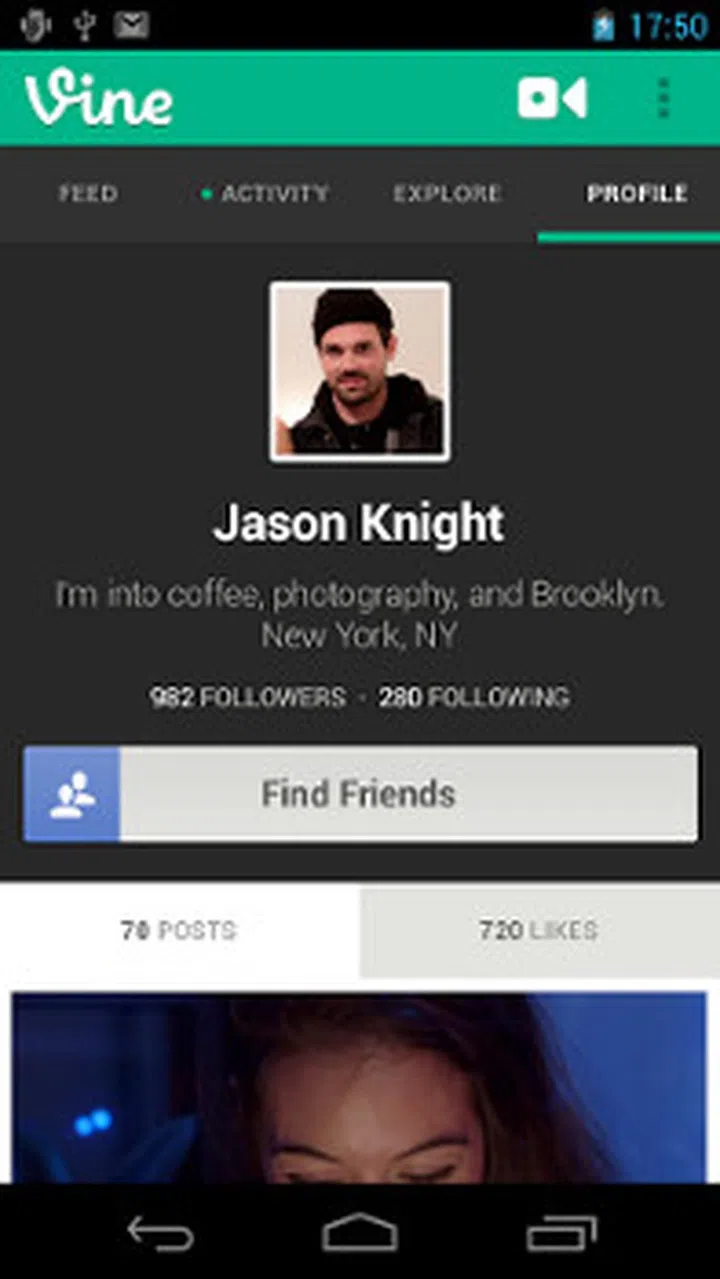View the 720 Likes section
Image resolution: width=720 pixels, height=1279 pixels.
pyautogui.click(x=538, y=931)
